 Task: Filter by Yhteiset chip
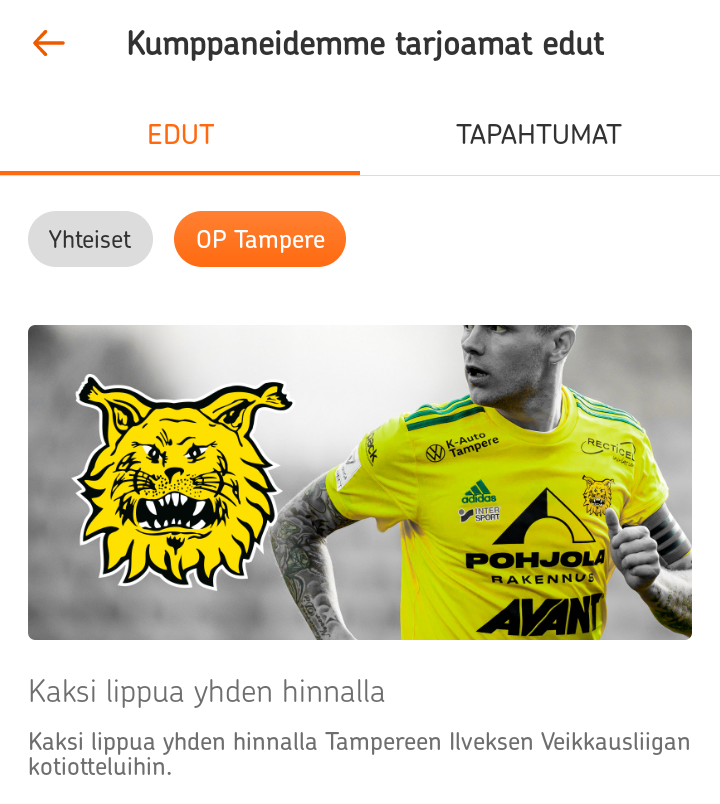click(90, 240)
